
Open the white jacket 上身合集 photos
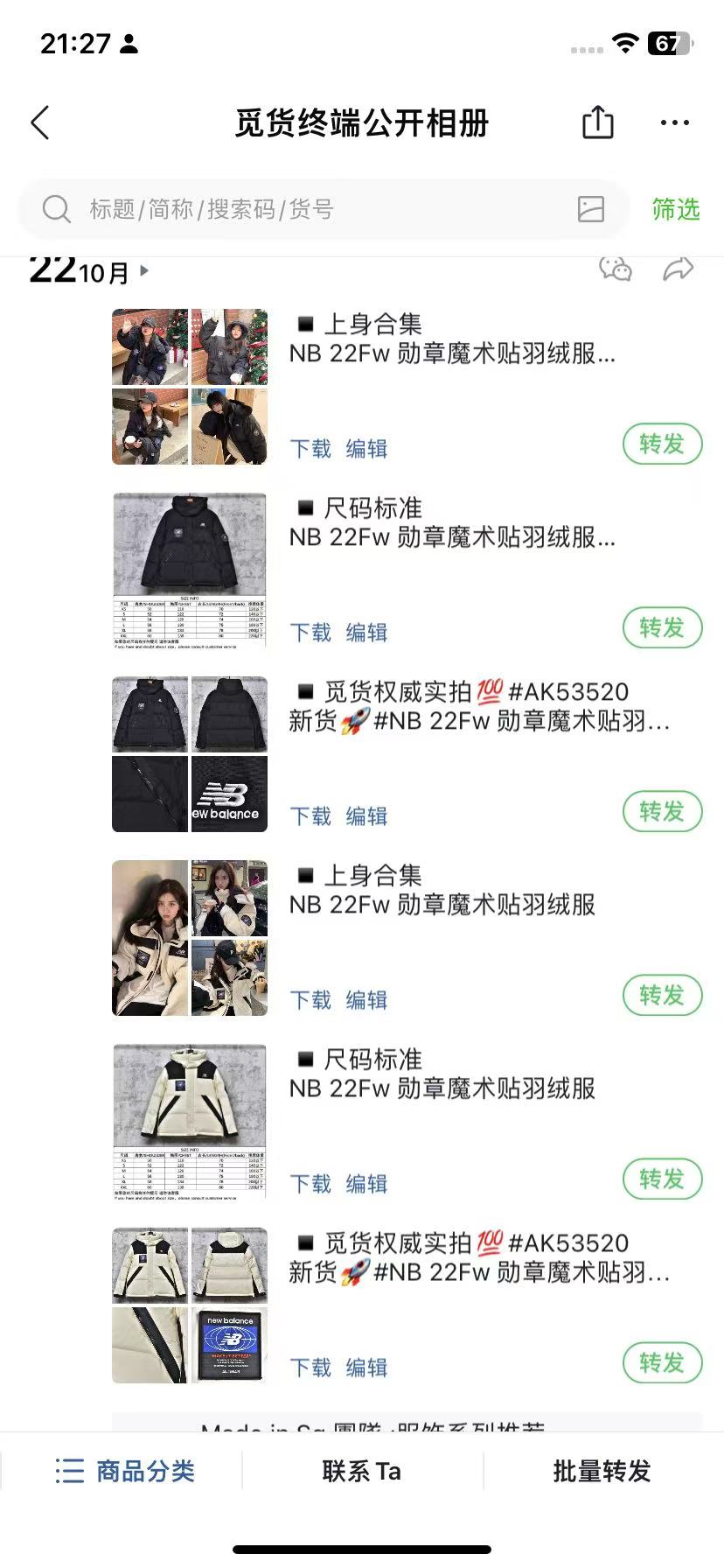click(x=190, y=938)
